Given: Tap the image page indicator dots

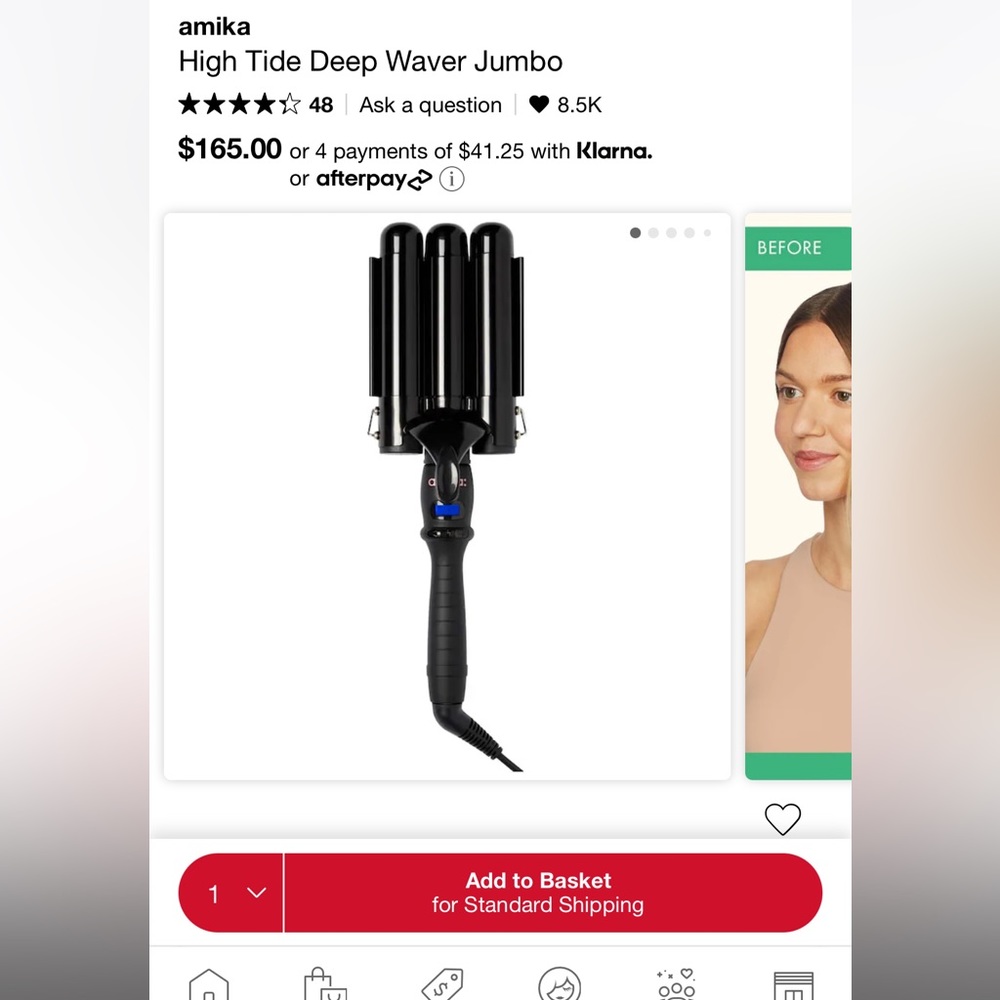Looking at the screenshot, I should pos(671,233).
